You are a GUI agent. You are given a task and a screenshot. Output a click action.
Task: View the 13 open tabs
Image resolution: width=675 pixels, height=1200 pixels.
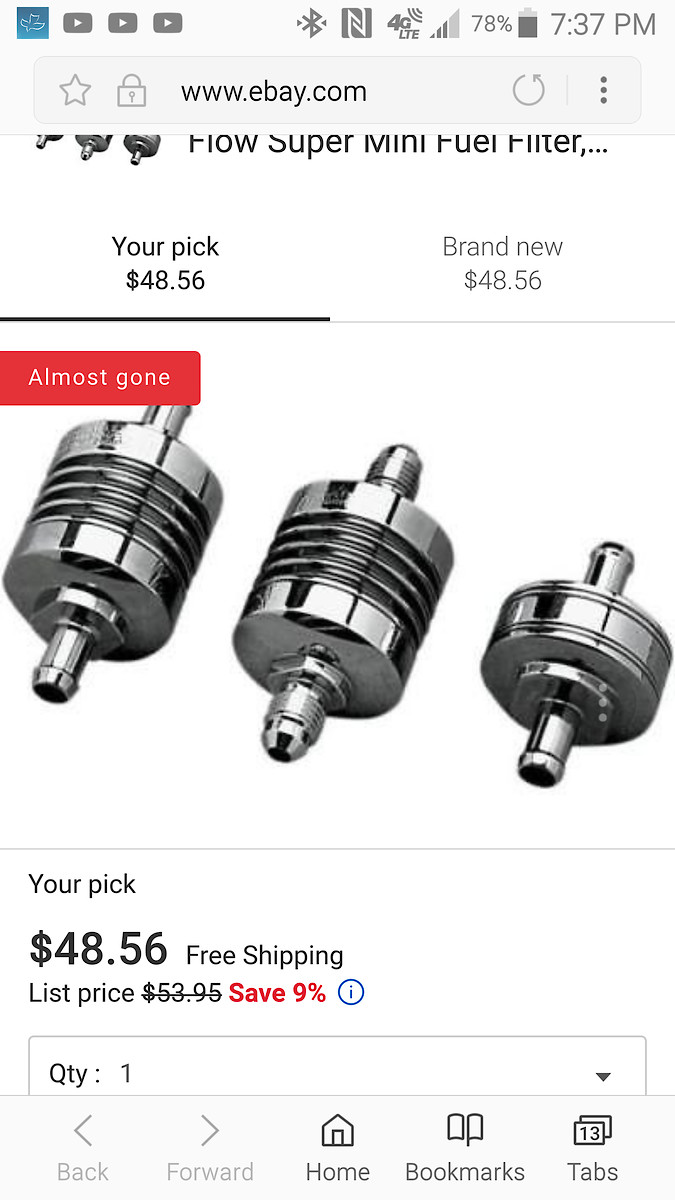pos(592,1148)
